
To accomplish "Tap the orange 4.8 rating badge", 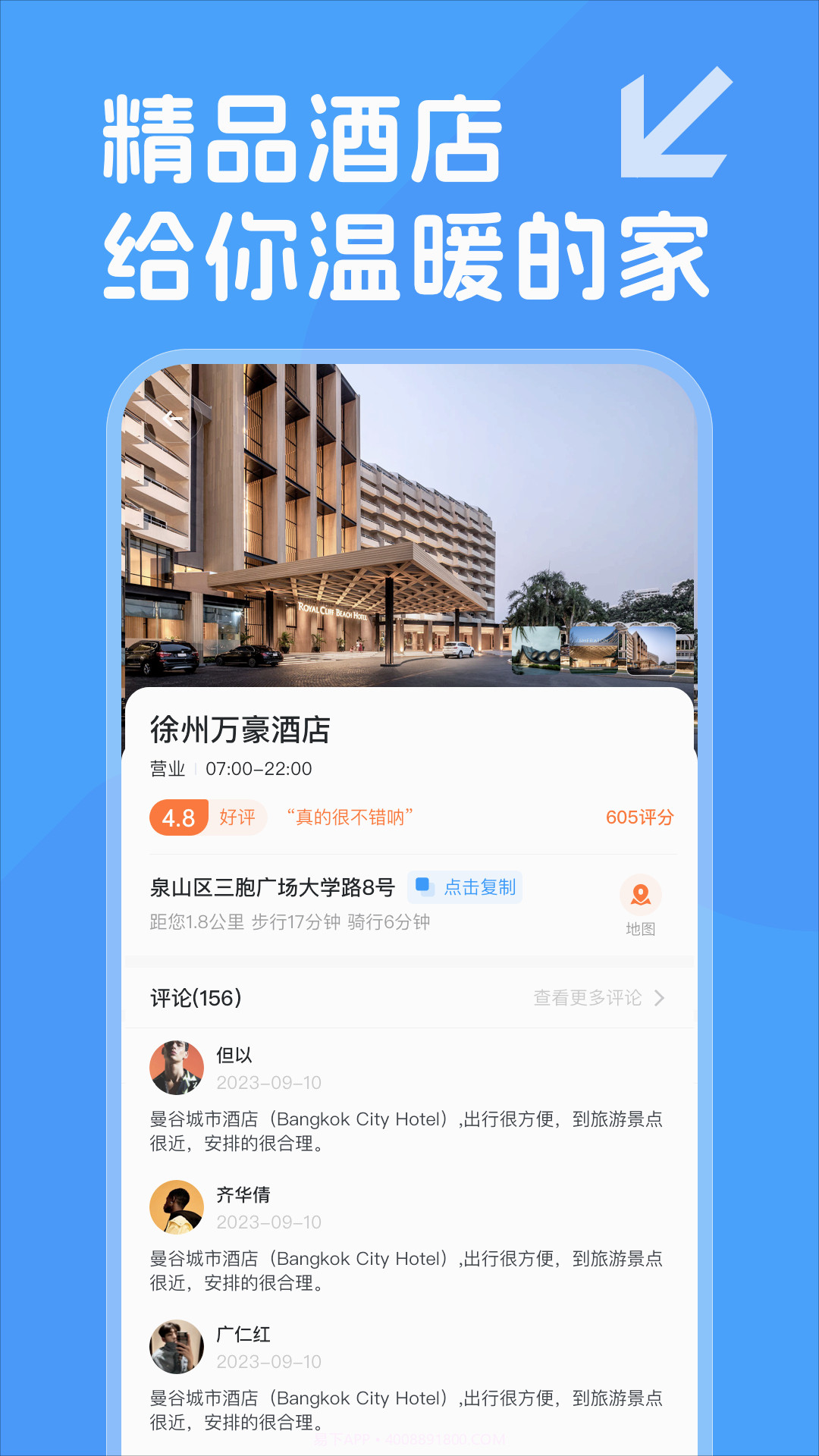I will (178, 818).
